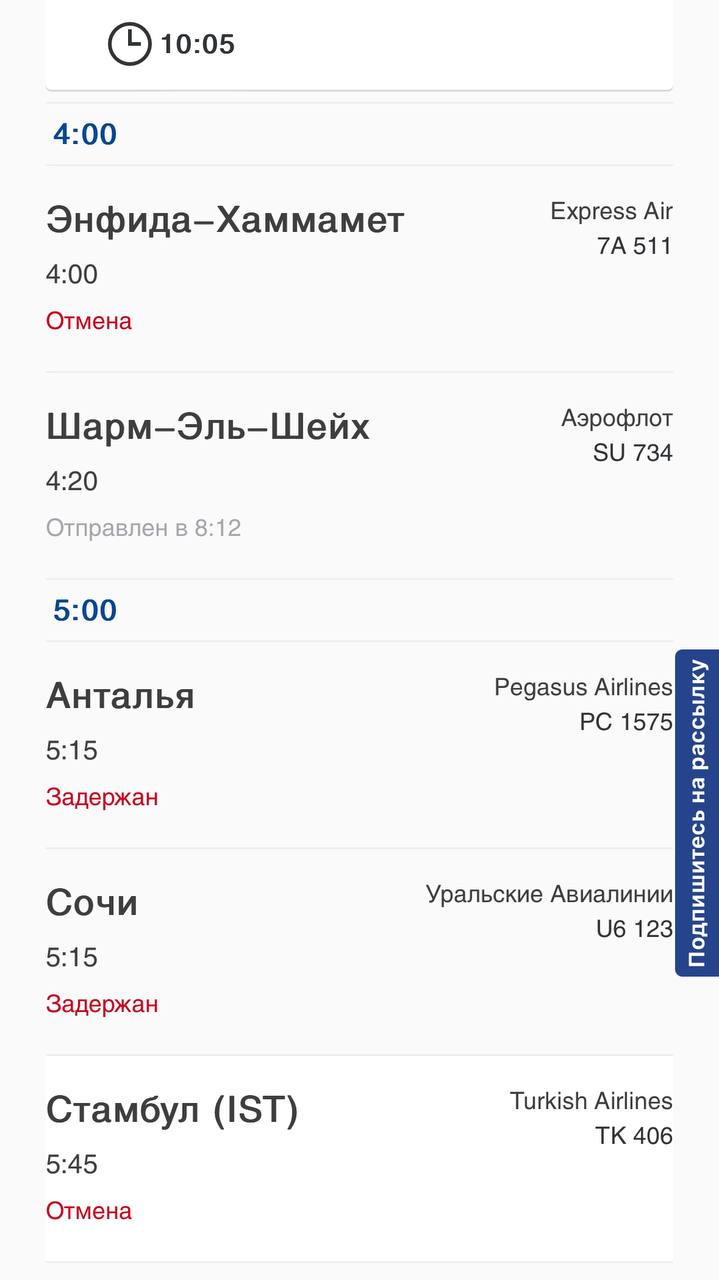
Task: Open the Энфида–Хаммамет flight 7A 511 row
Action: pyautogui.click(x=359, y=269)
